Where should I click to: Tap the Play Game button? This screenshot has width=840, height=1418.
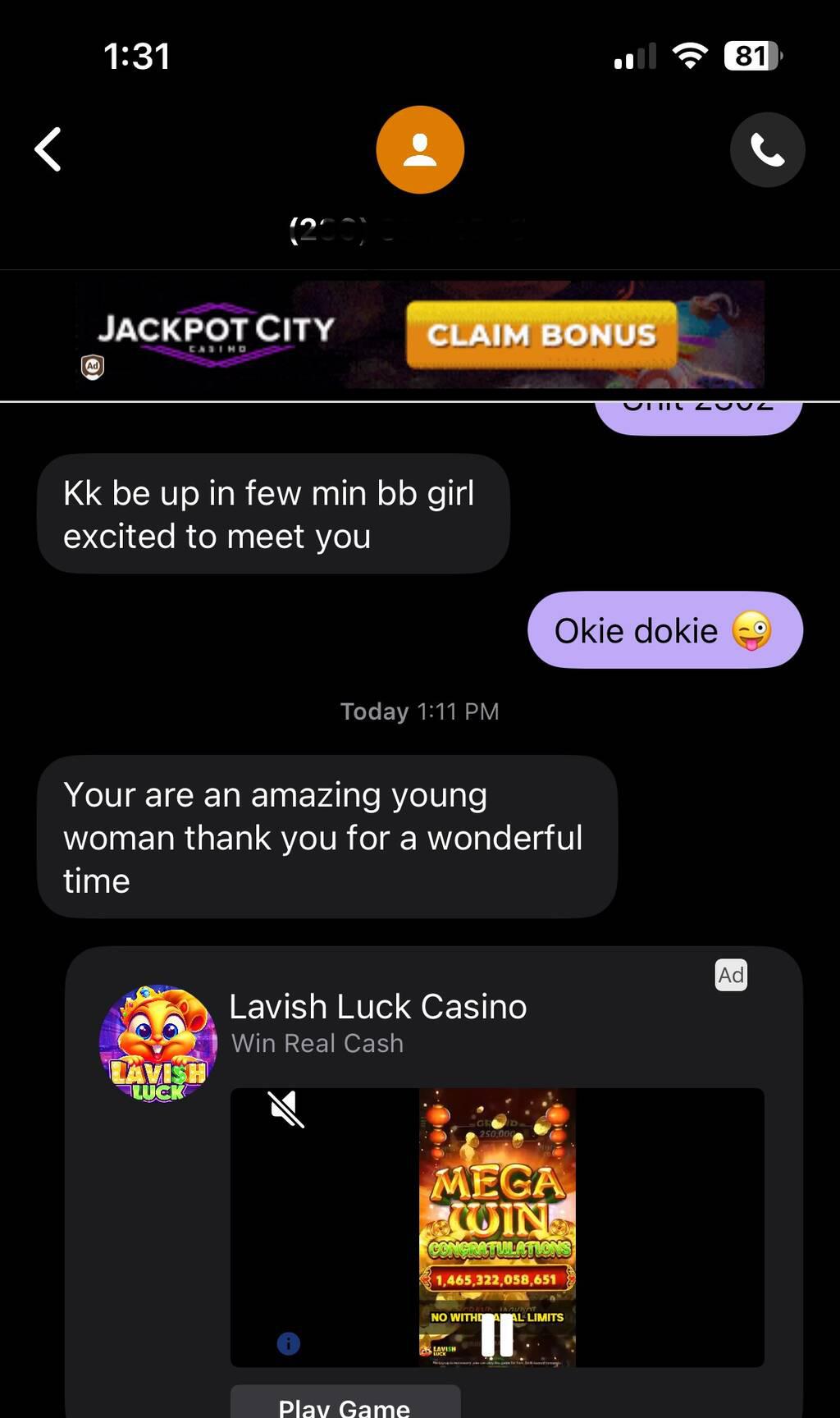345,1405
